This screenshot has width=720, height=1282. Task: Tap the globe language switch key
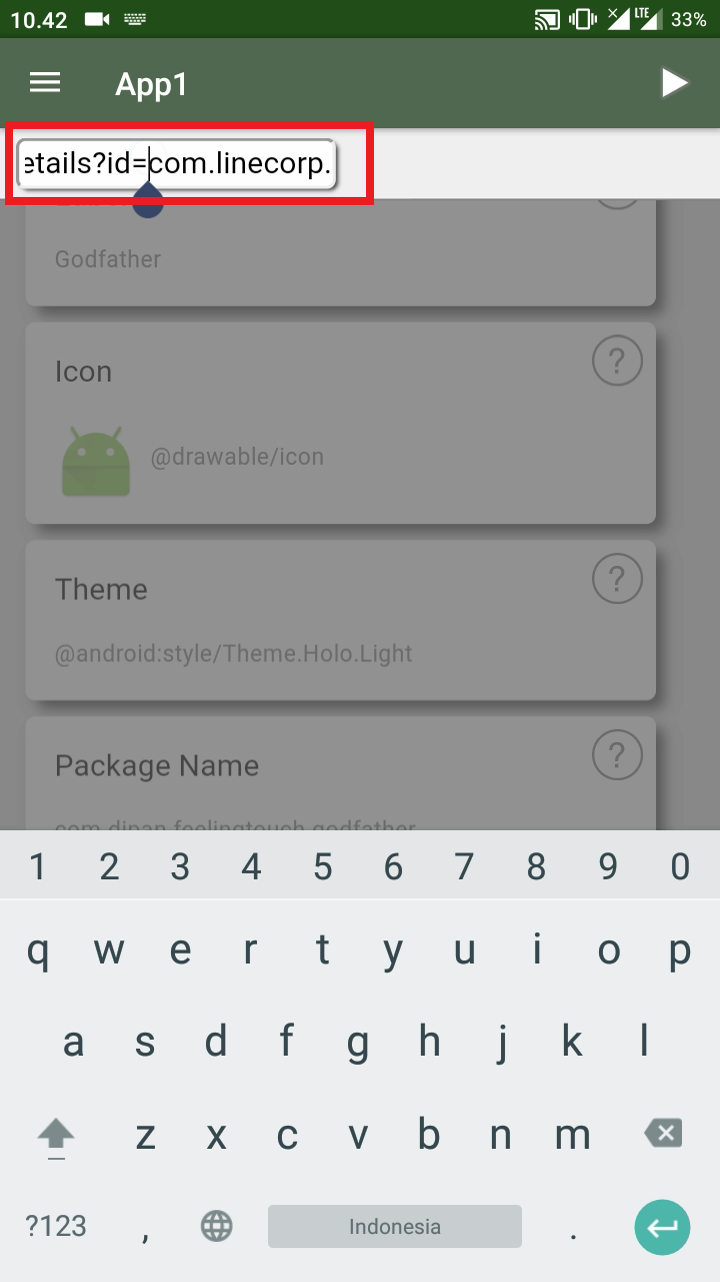217,1226
